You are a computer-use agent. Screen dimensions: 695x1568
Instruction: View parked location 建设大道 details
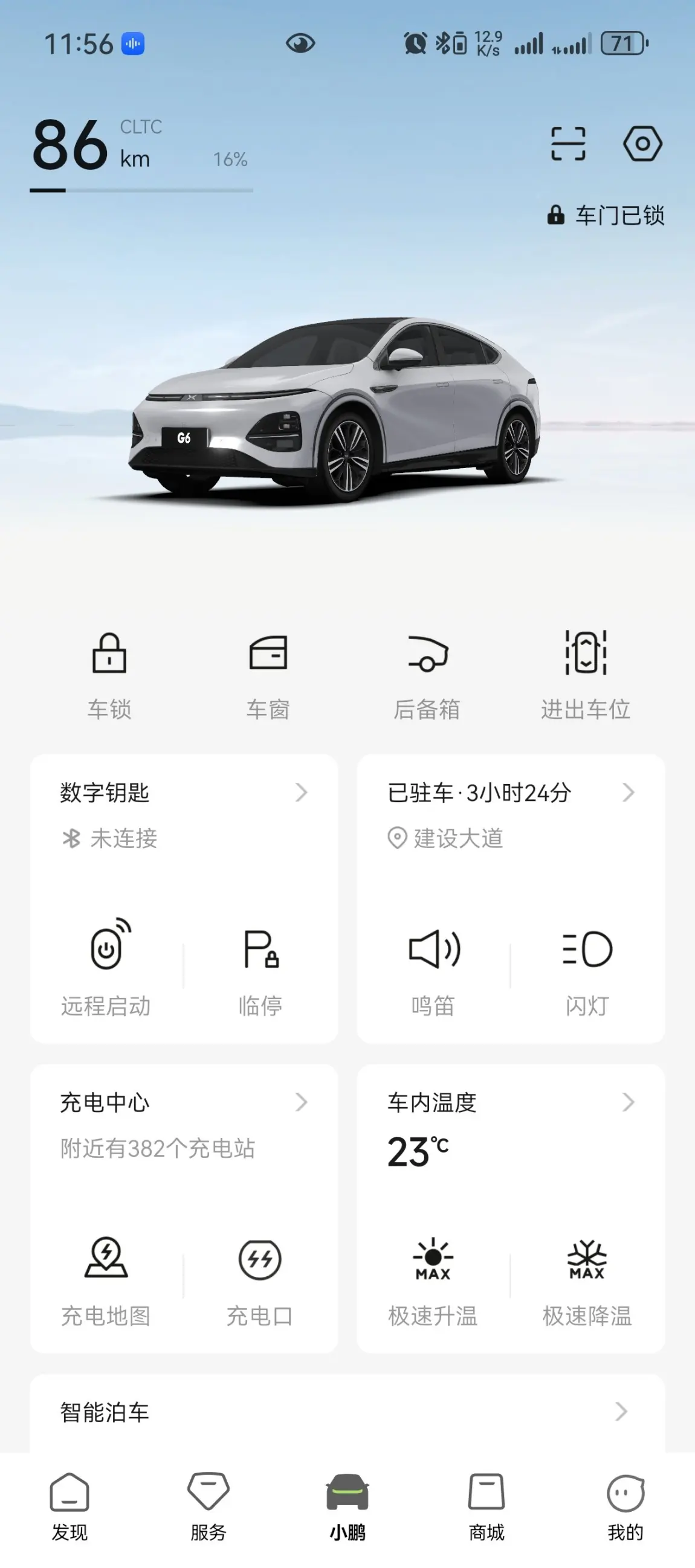tap(511, 814)
